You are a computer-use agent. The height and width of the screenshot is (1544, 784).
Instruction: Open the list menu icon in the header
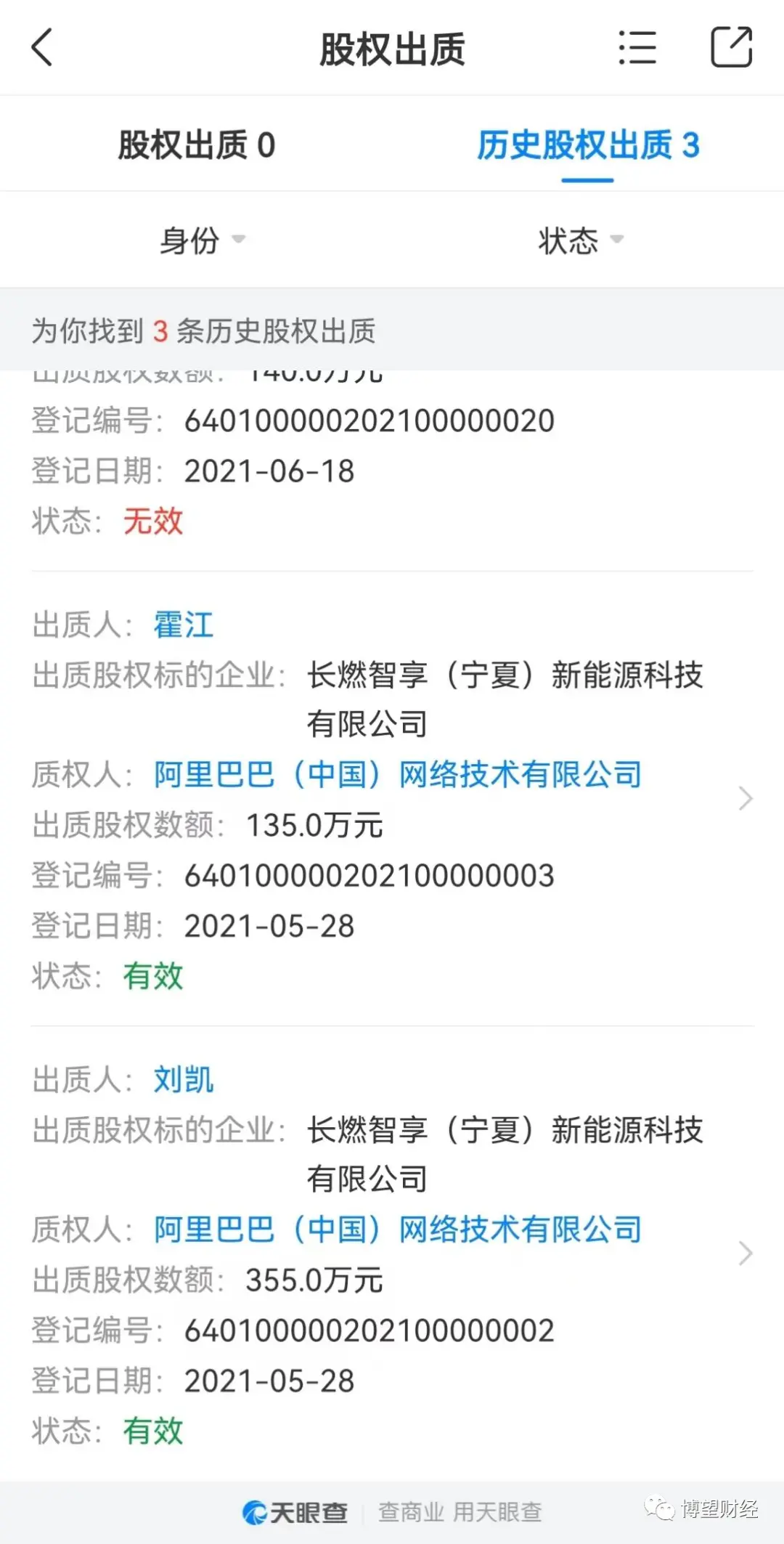pos(637,48)
